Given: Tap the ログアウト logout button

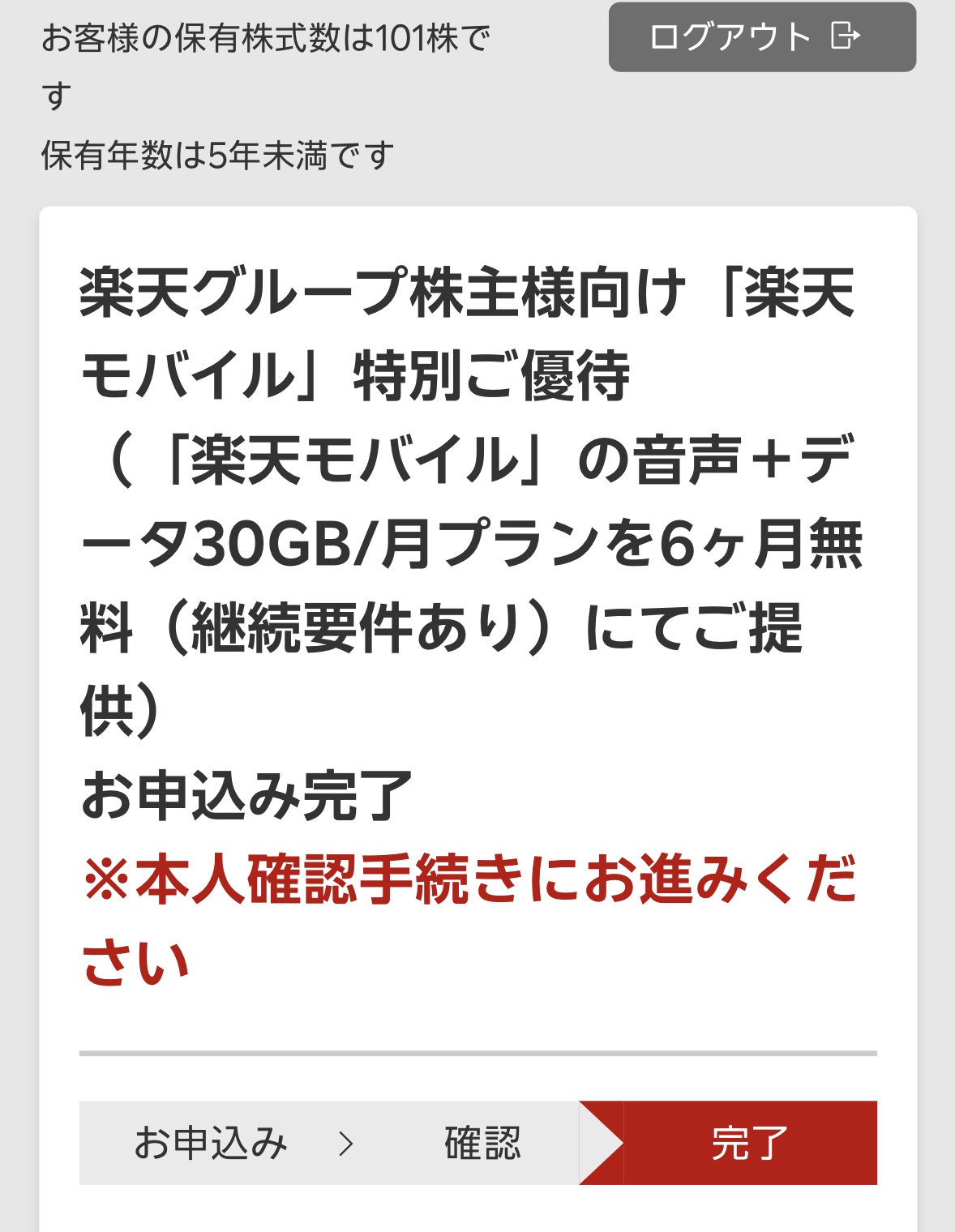Looking at the screenshot, I should (761, 37).
